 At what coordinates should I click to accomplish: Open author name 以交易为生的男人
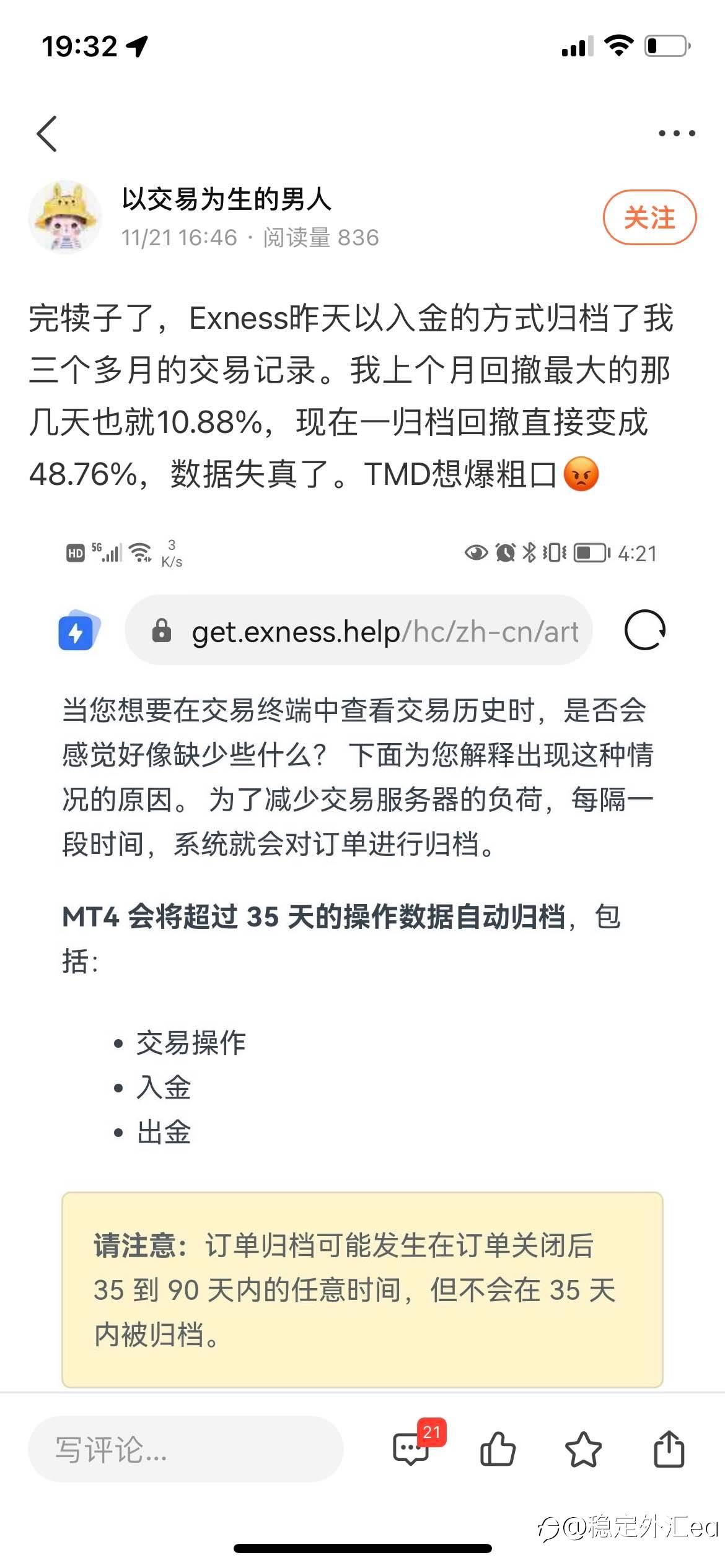227,199
